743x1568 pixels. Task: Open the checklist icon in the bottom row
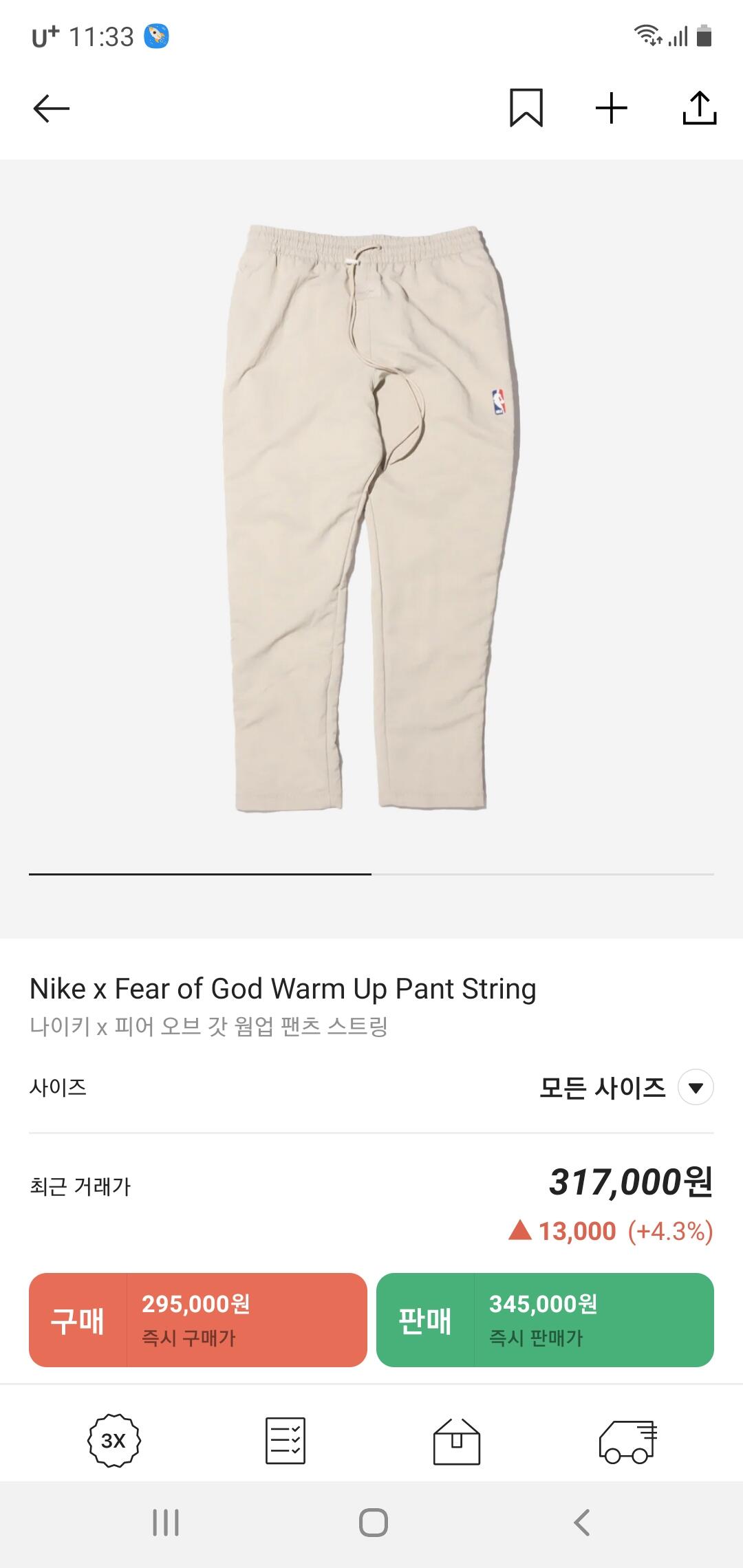pyautogui.click(x=286, y=1441)
